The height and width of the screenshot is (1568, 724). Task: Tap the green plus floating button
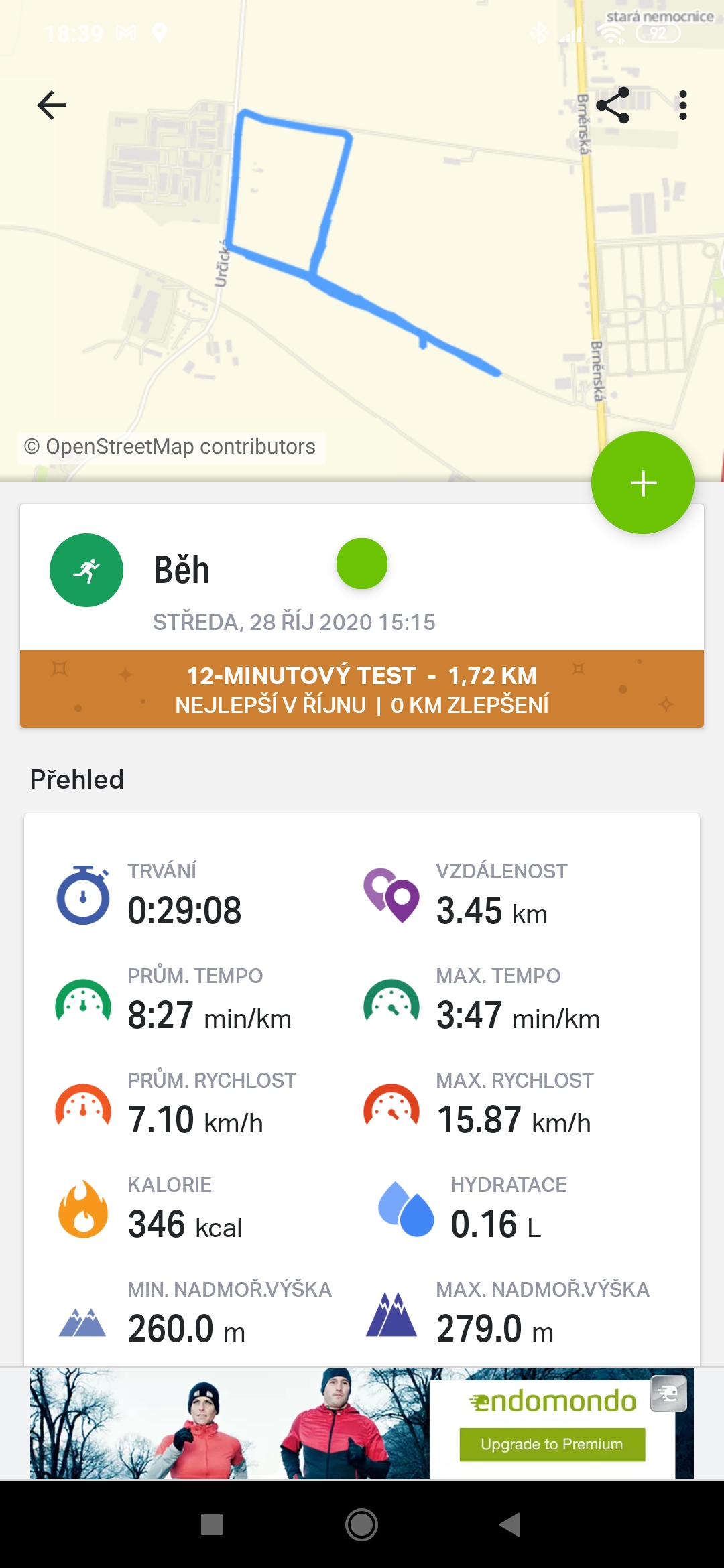[x=642, y=482]
